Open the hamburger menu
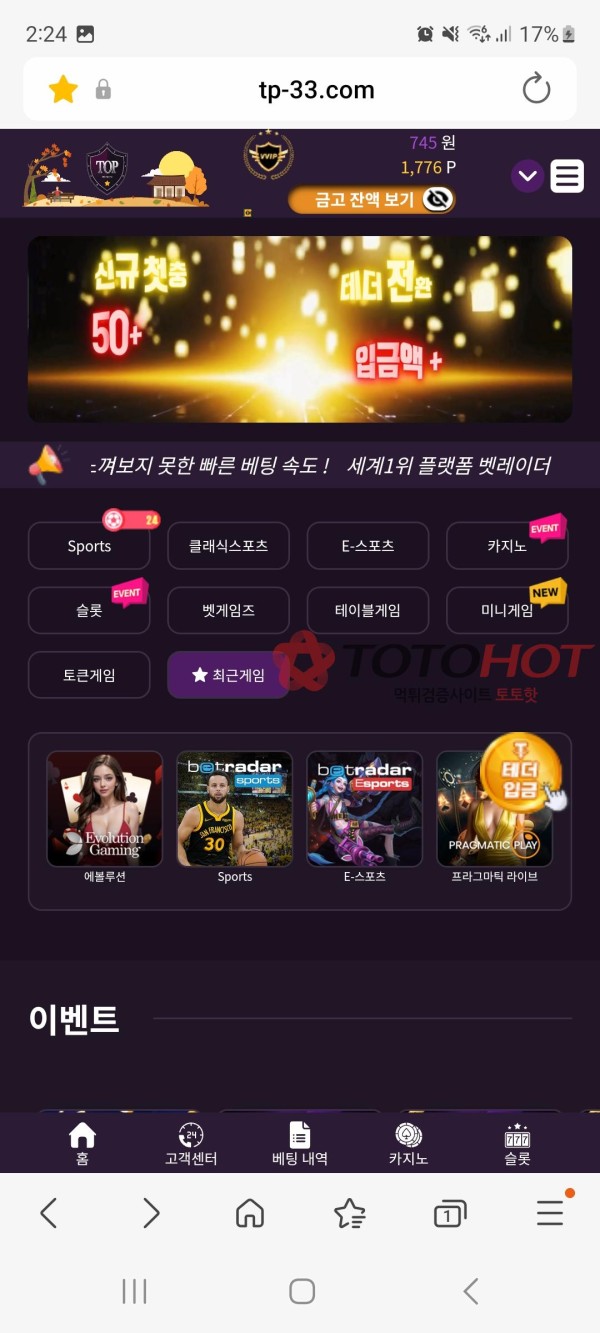This screenshot has height=1333, width=600. (x=567, y=177)
